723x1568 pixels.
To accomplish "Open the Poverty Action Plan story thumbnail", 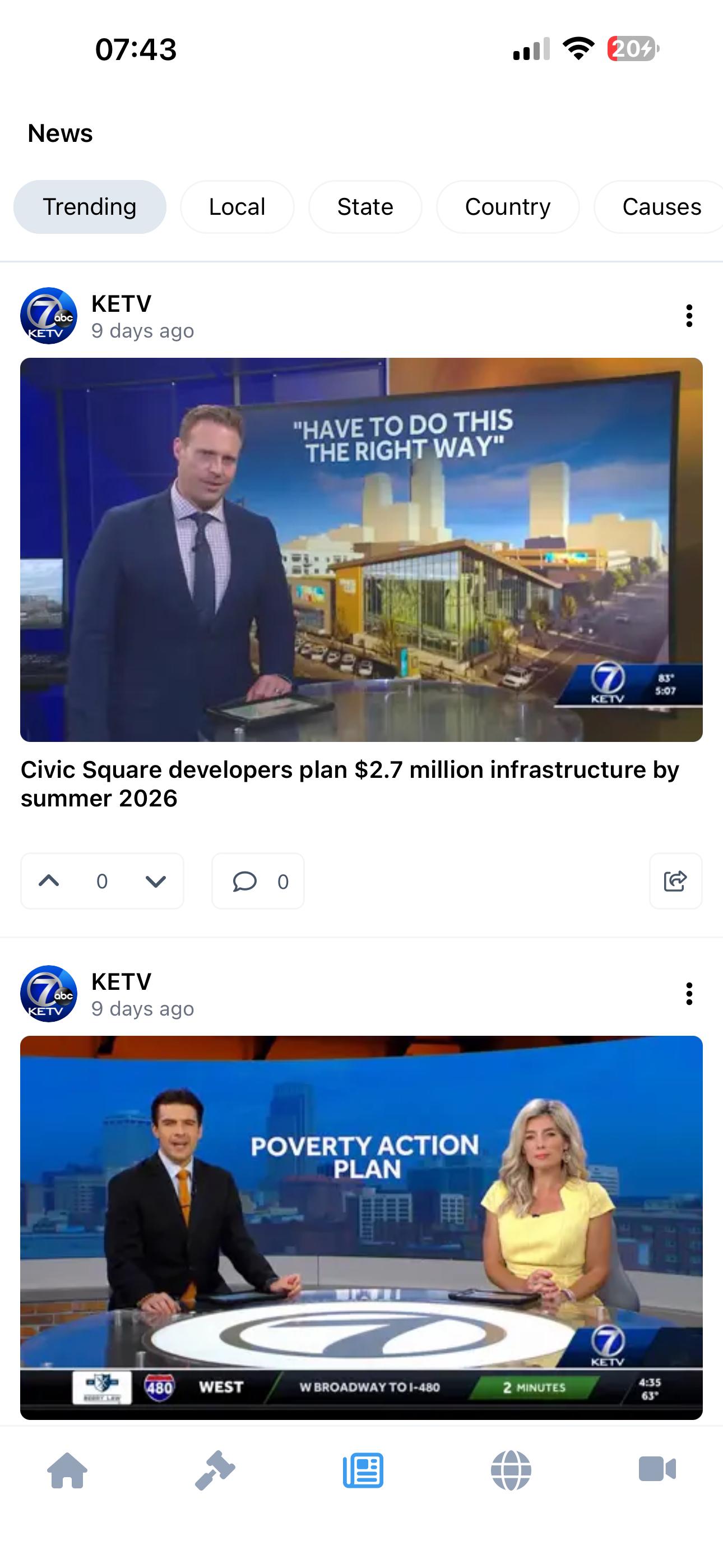I will coord(361,1227).
